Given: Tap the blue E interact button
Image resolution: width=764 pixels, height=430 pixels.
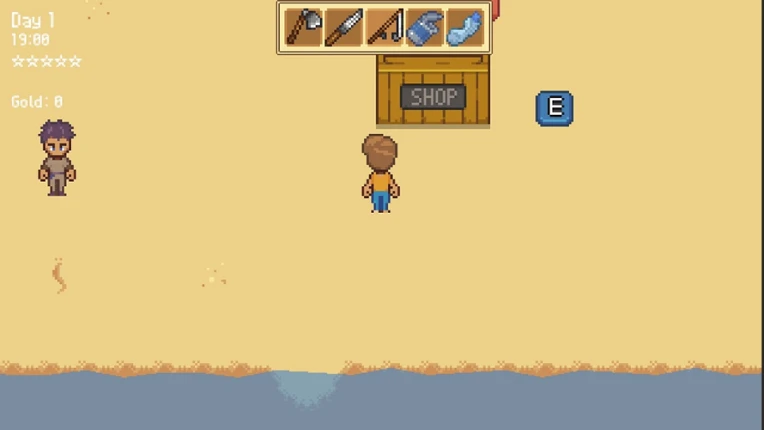Looking at the screenshot, I should coord(554,108).
